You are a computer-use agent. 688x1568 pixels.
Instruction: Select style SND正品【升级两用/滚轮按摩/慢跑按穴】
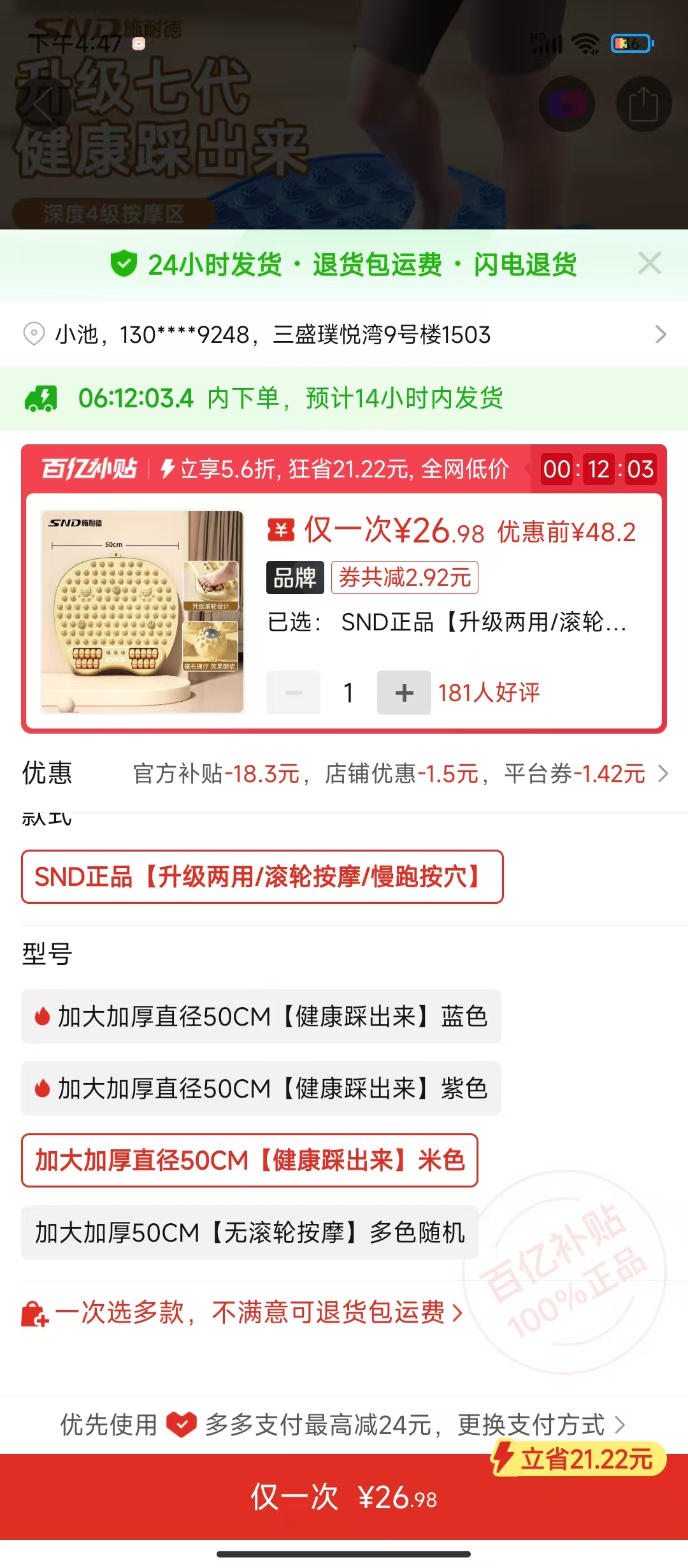[x=262, y=876]
